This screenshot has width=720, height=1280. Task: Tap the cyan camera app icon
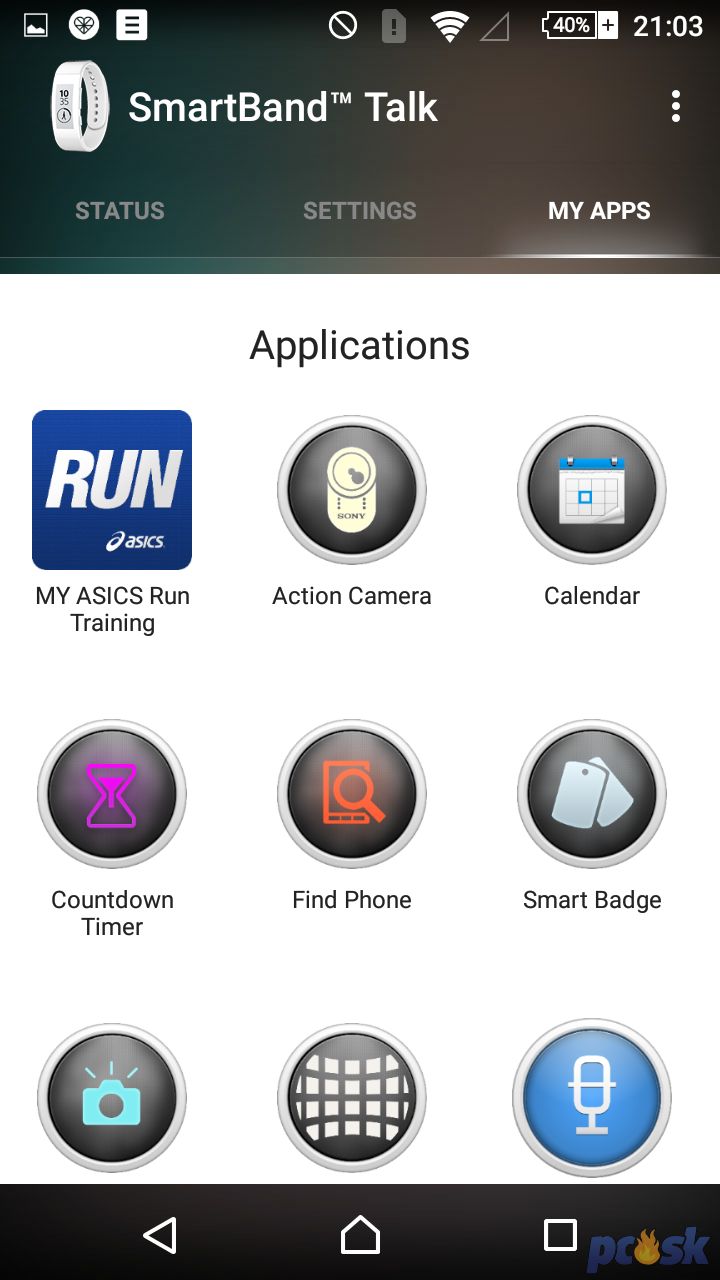point(112,1098)
